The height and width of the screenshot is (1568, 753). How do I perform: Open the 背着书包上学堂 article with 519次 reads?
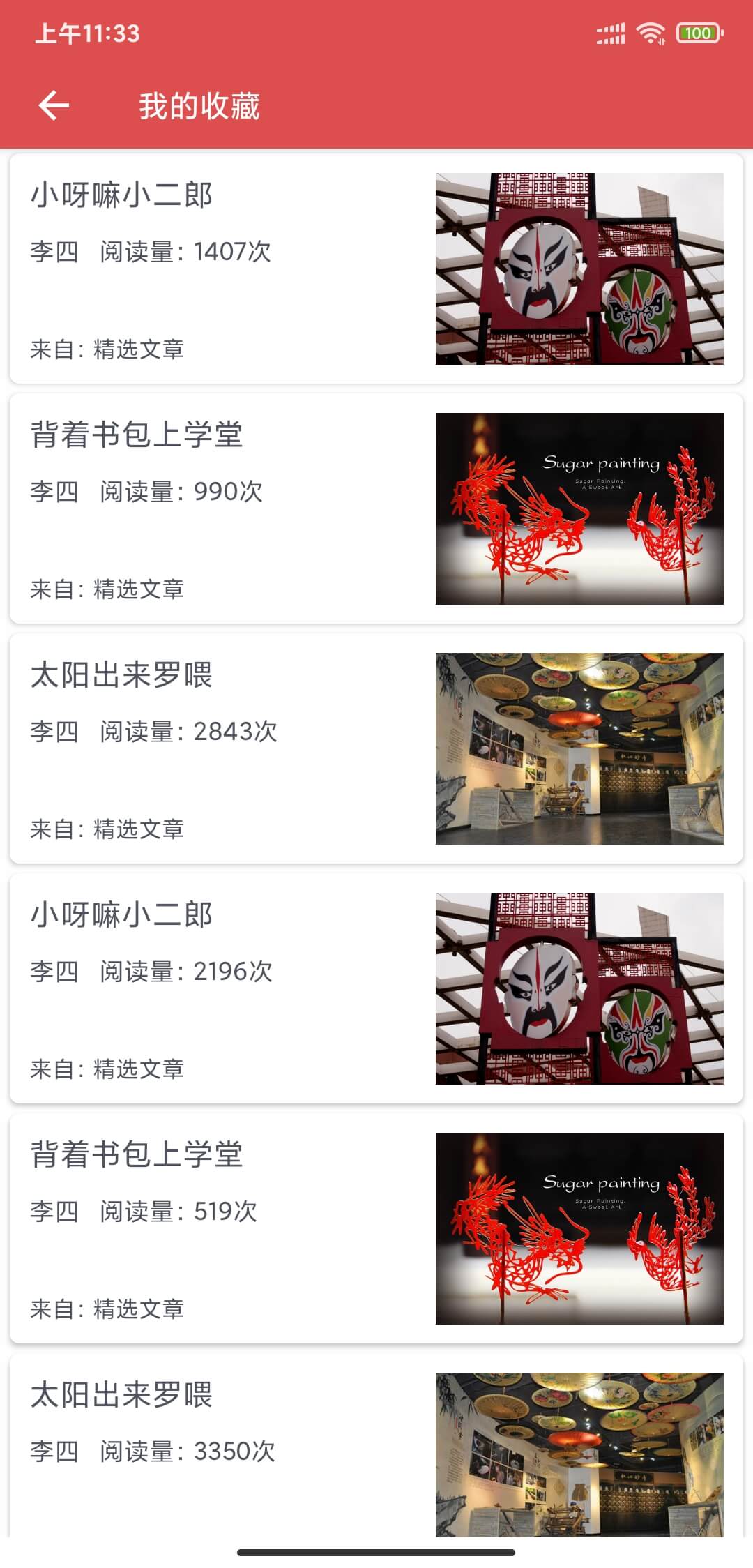tap(376, 1228)
